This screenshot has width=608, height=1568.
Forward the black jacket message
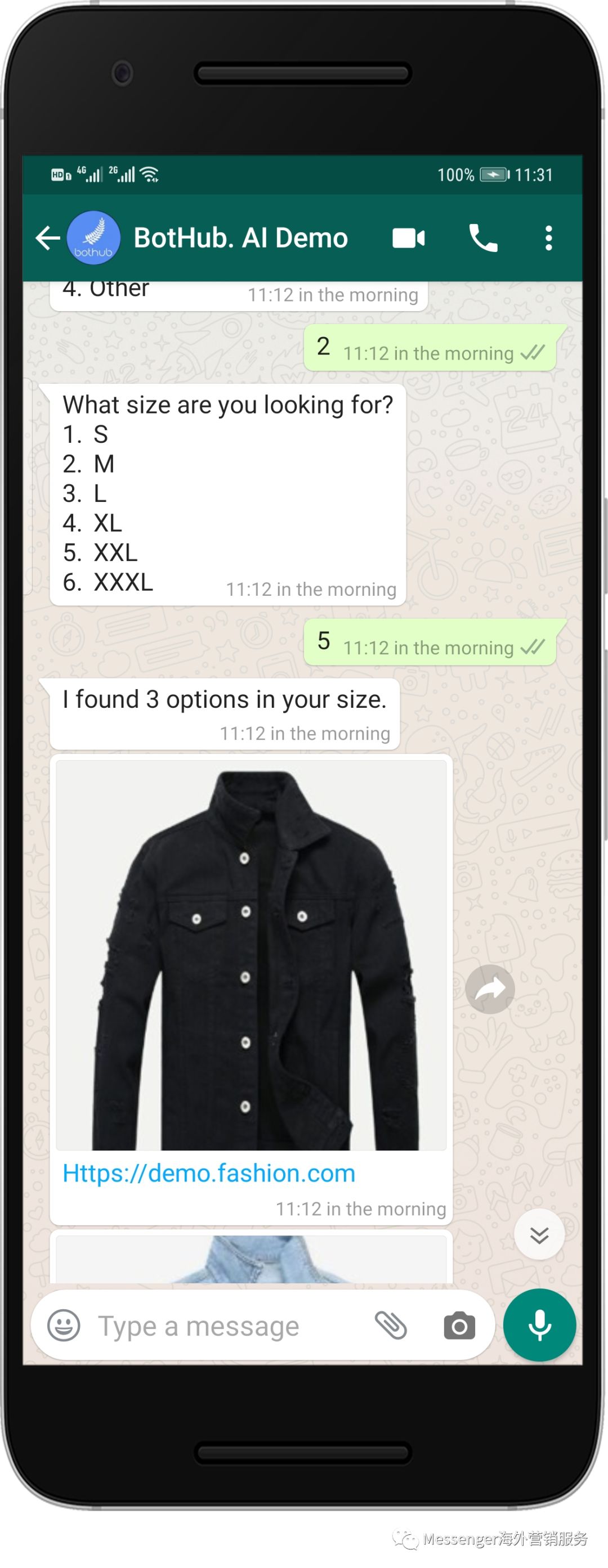point(490,989)
